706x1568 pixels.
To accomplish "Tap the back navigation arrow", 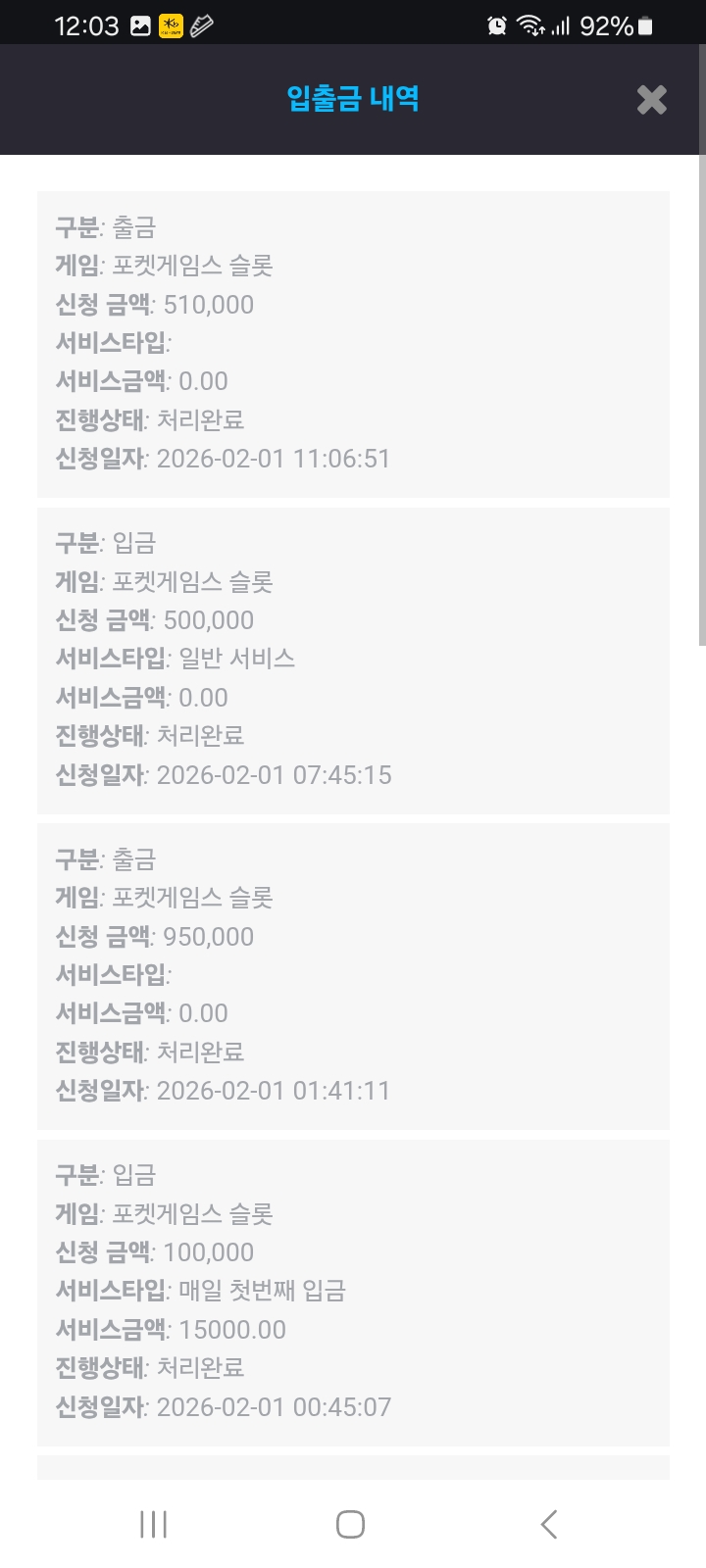I will [x=548, y=1524].
